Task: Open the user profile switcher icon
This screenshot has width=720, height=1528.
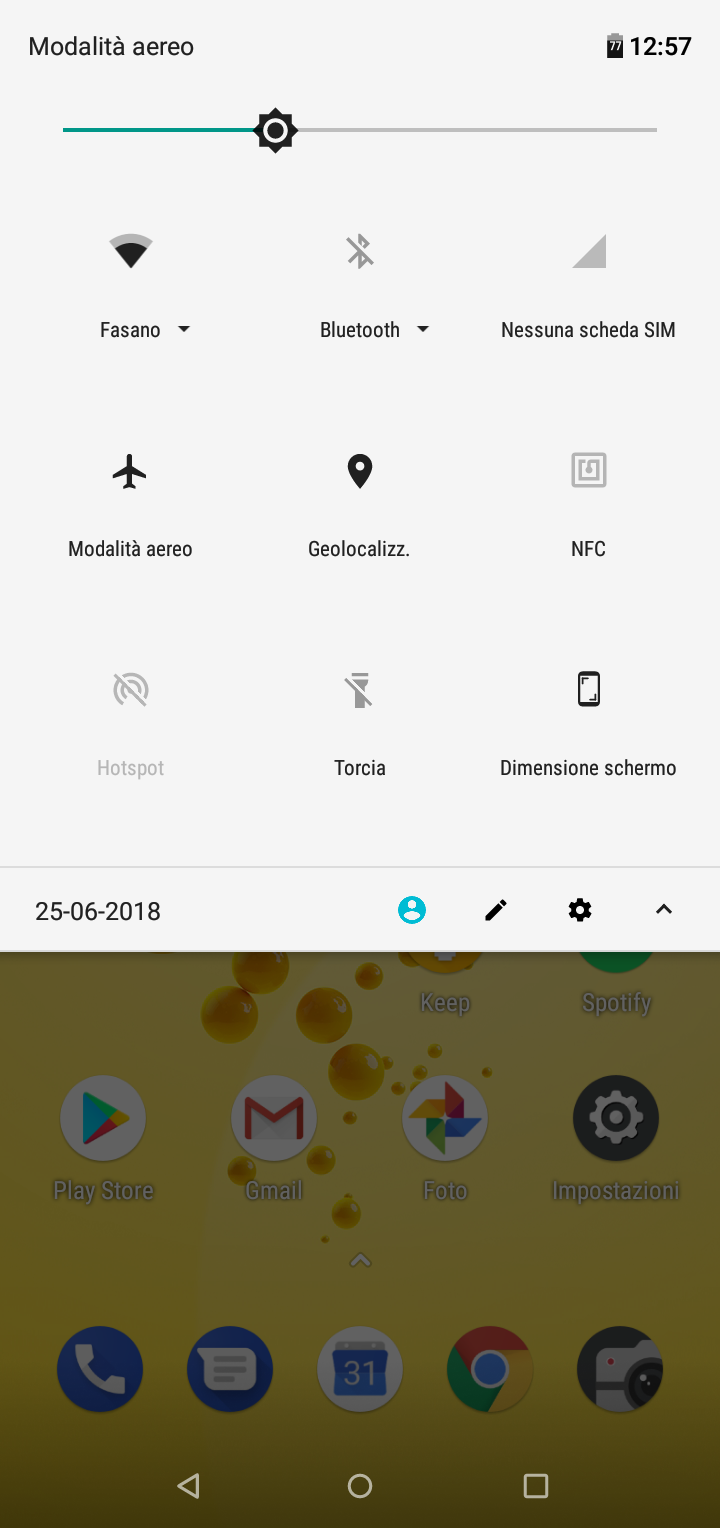Action: coord(412,910)
